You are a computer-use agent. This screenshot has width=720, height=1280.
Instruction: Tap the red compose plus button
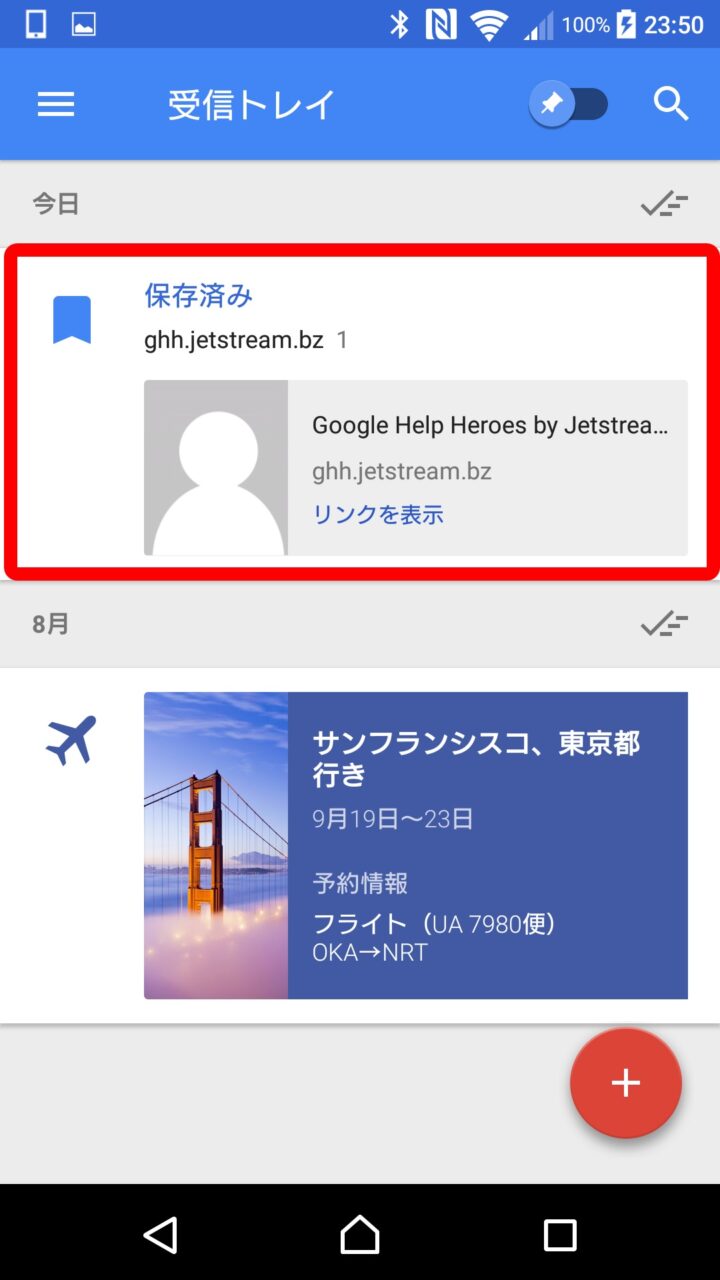click(626, 1083)
